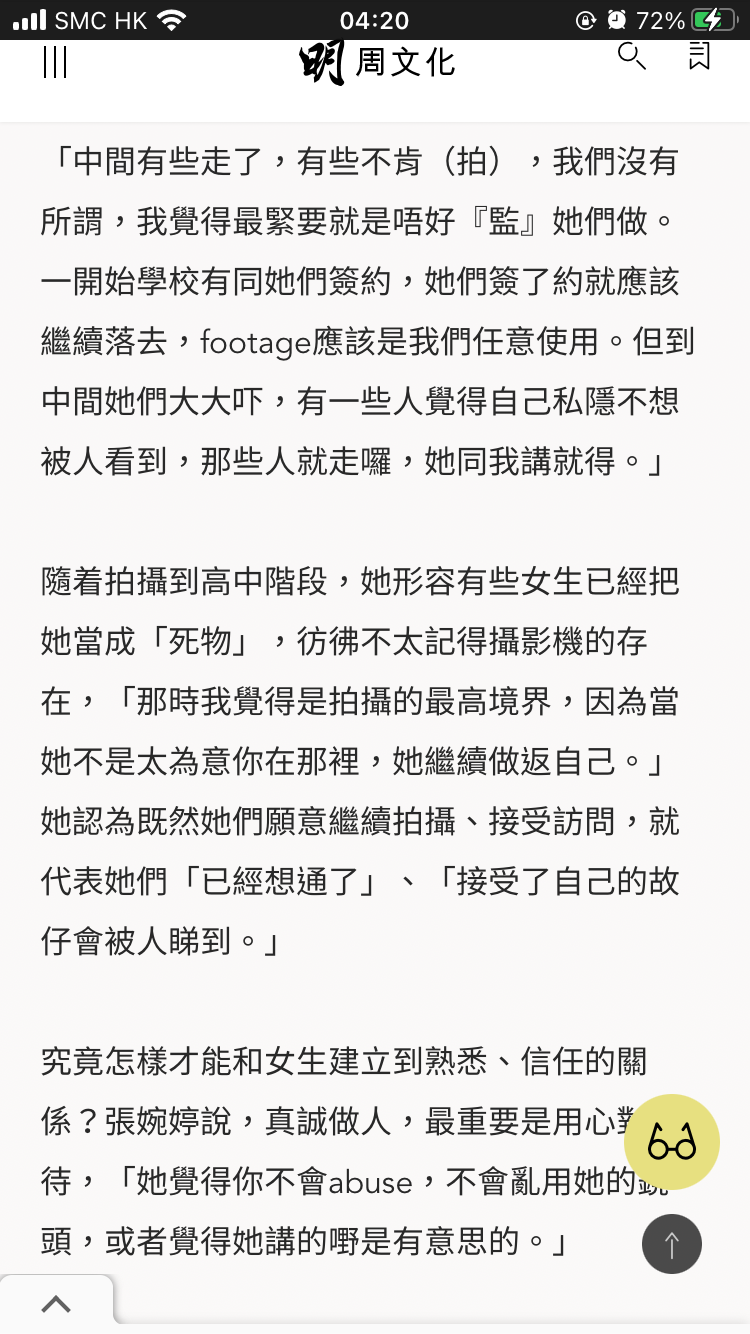This screenshot has height=1334, width=750.
Task: Tap the yellow glasses reading mode button
Action: point(672,1142)
